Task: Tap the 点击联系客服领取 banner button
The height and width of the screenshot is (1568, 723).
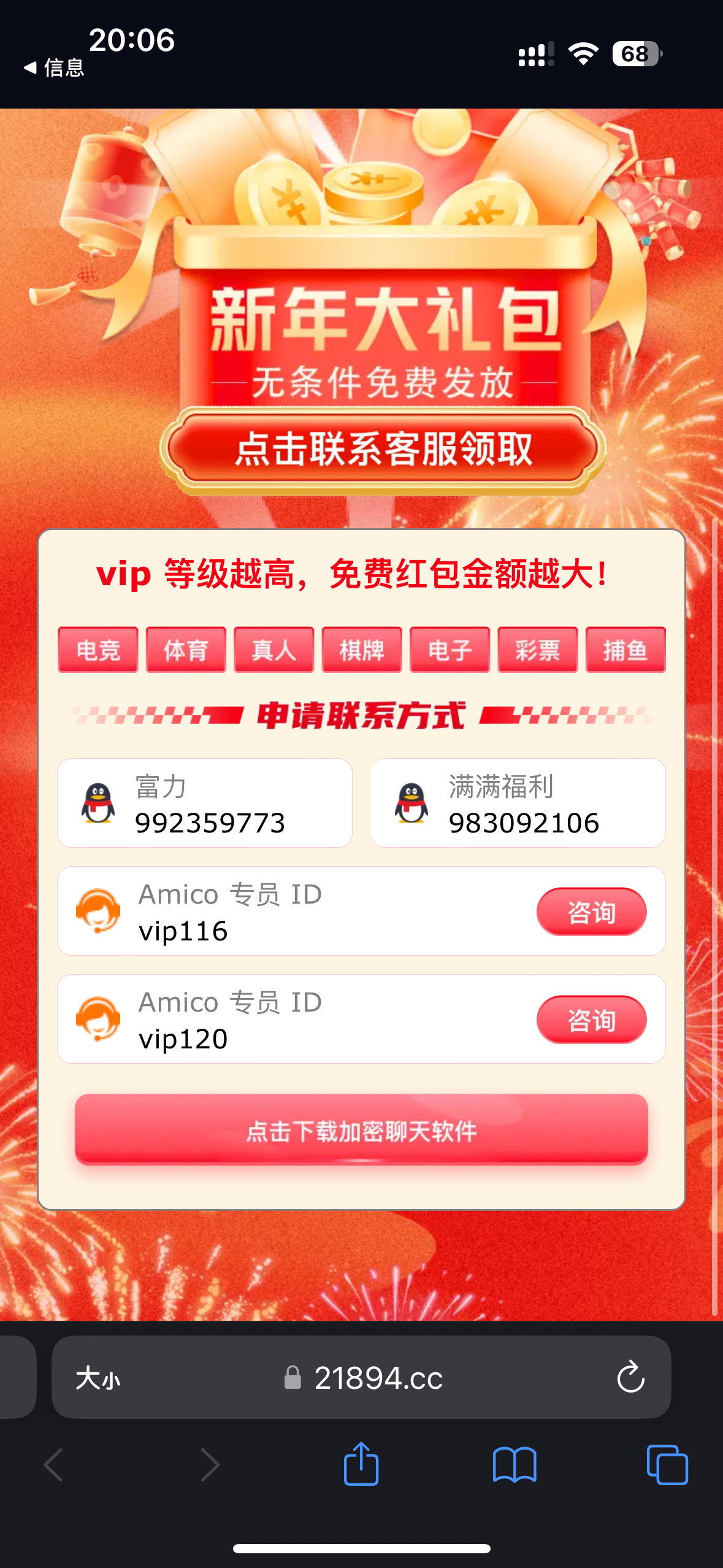Action: coord(383,449)
